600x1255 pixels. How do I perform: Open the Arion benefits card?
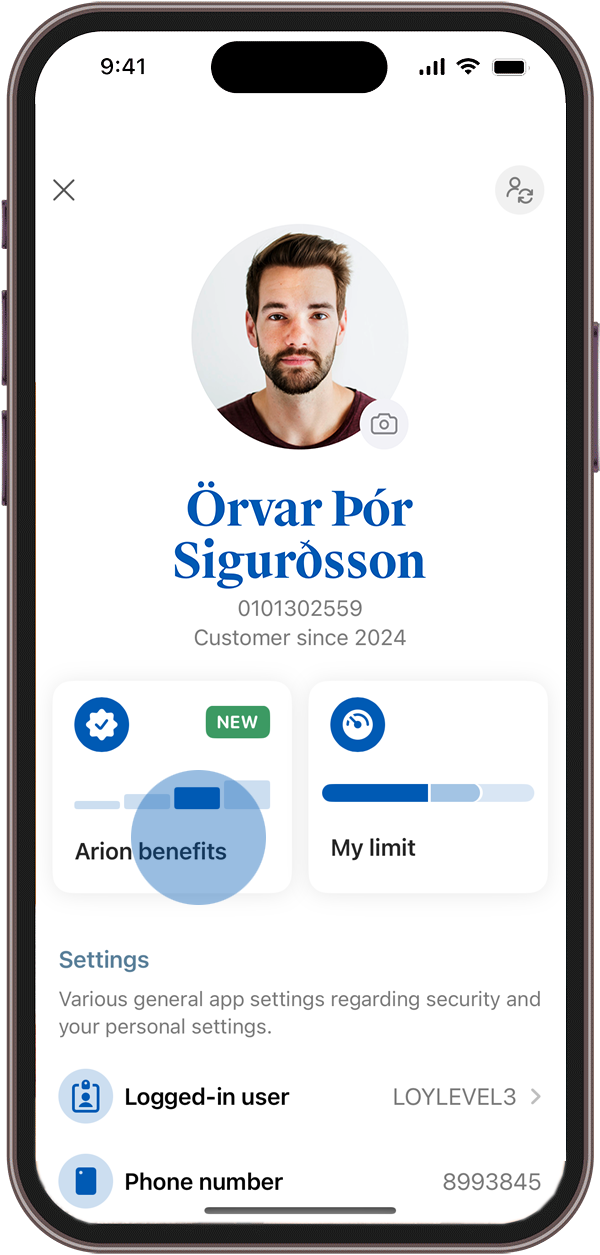pyautogui.click(x=171, y=787)
